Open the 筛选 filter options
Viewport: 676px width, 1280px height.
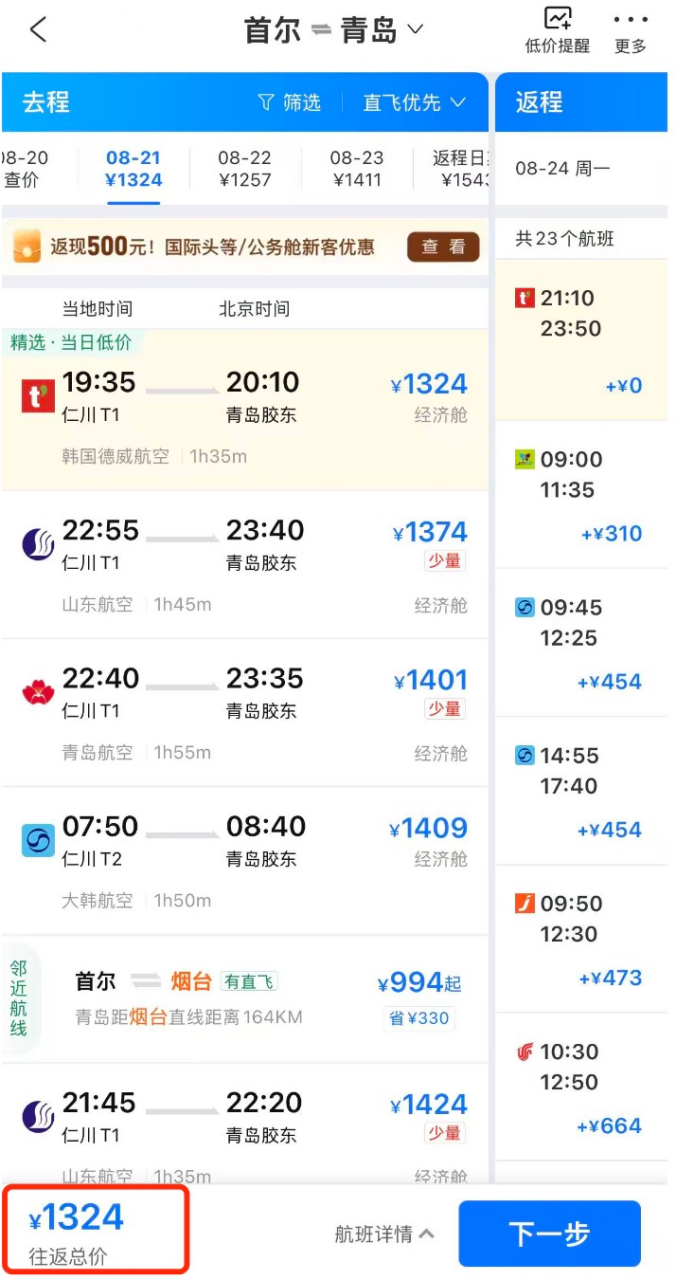pyautogui.click(x=289, y=102)
